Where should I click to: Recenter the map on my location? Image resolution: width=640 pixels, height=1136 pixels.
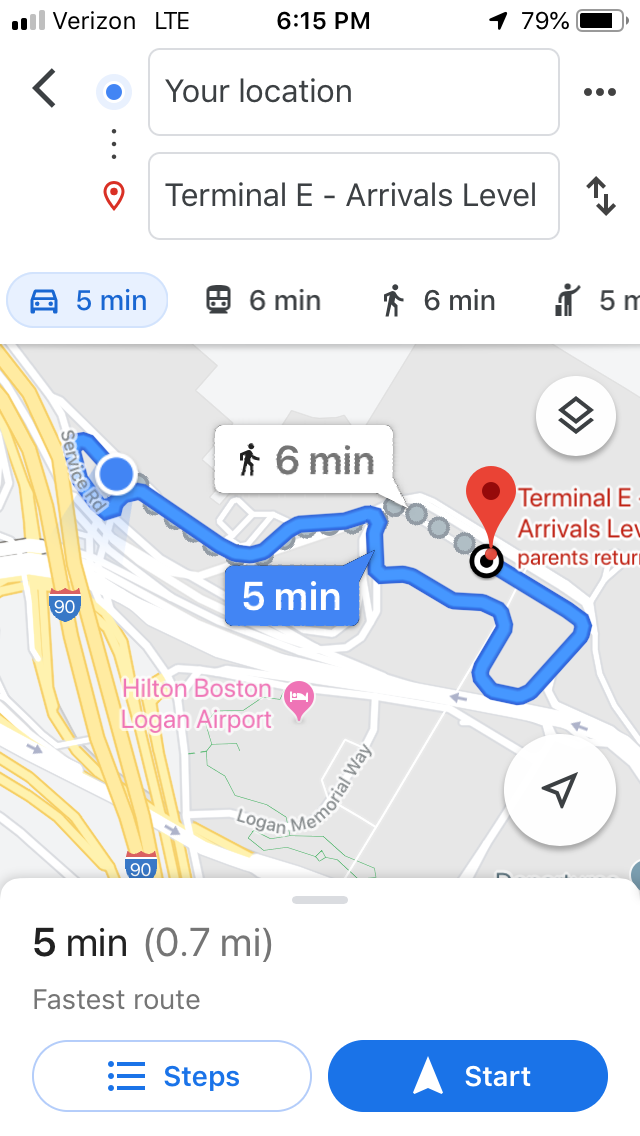(x=559, y=790)
